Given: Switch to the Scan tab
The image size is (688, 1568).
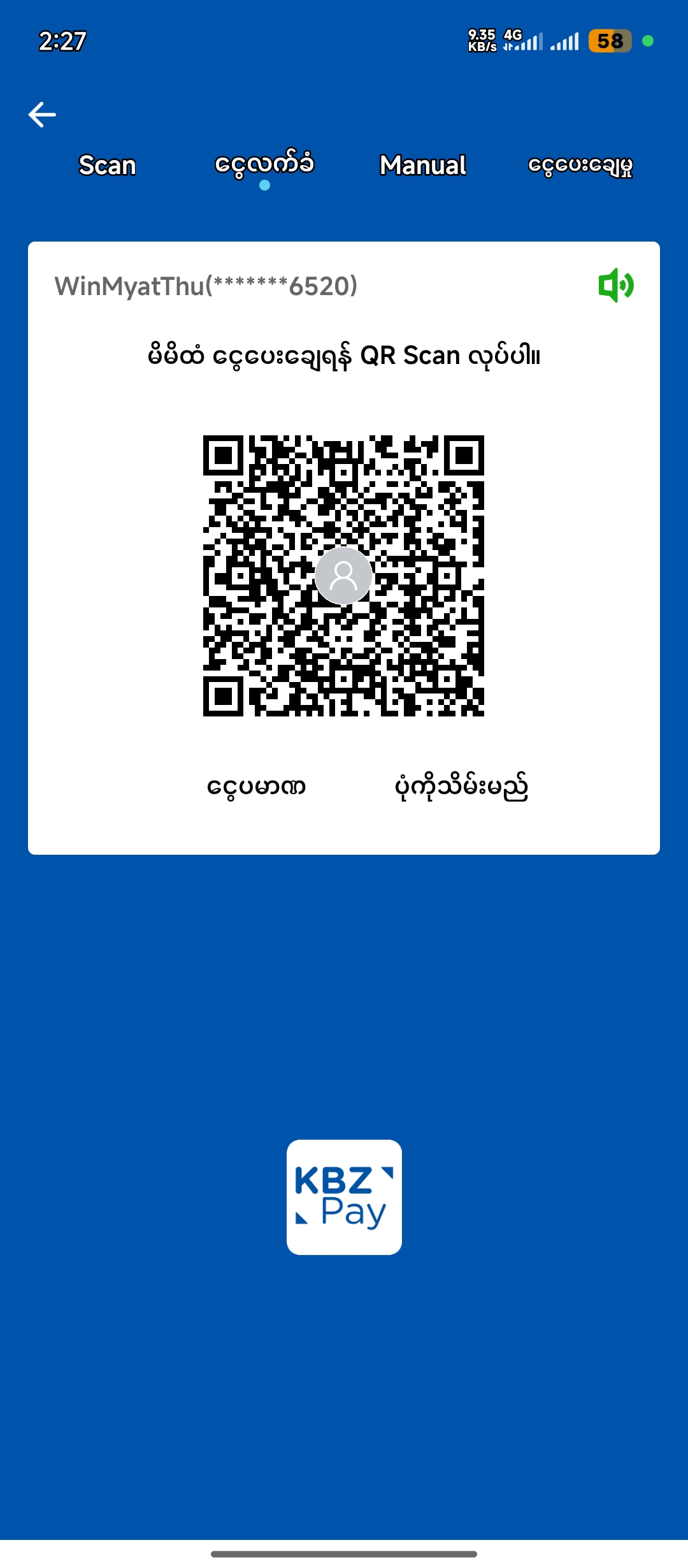Looking at the screenshot, I should click(x=107, y=165).
